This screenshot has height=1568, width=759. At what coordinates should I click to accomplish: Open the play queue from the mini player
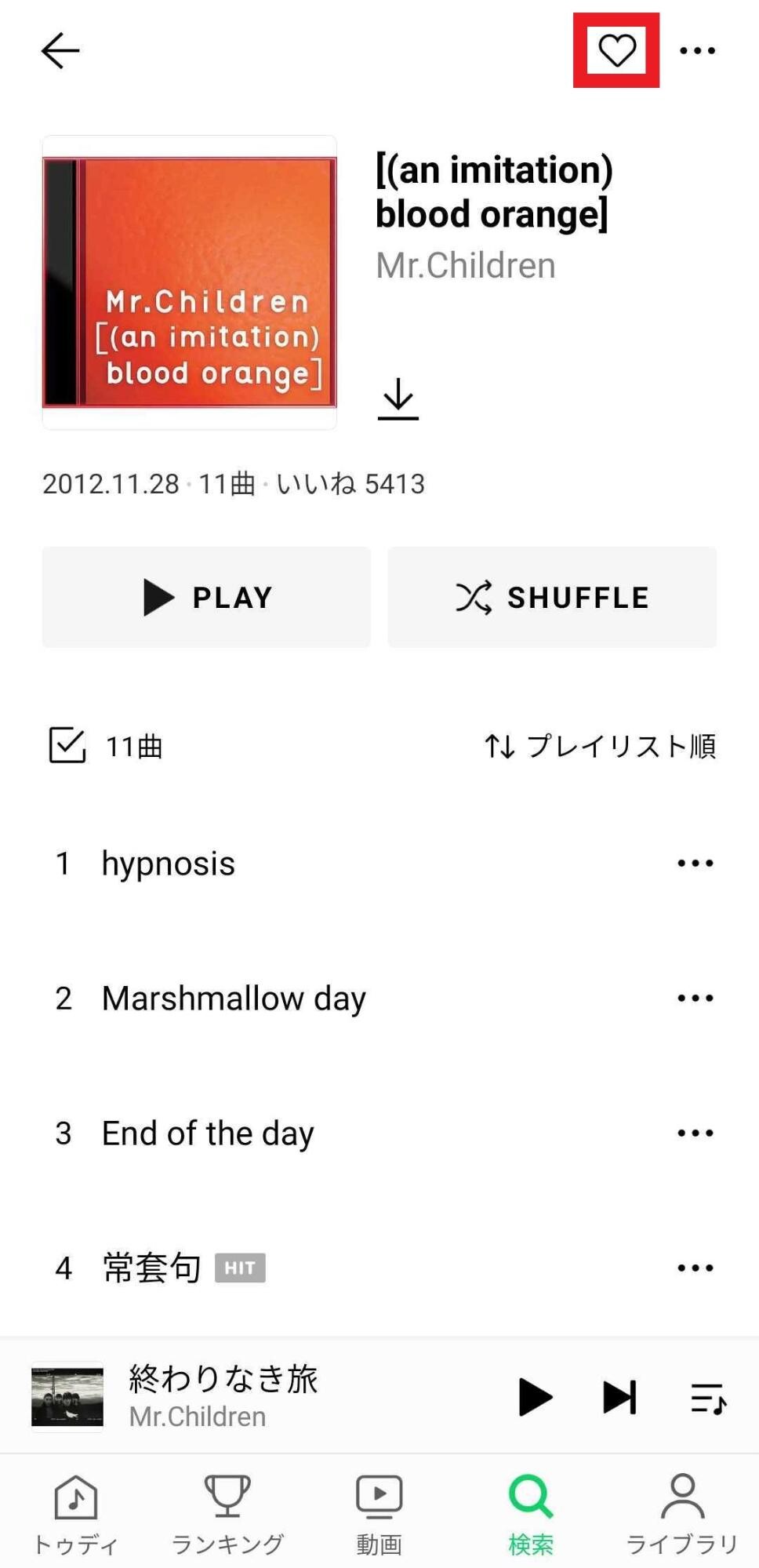tap(705, 1396)
